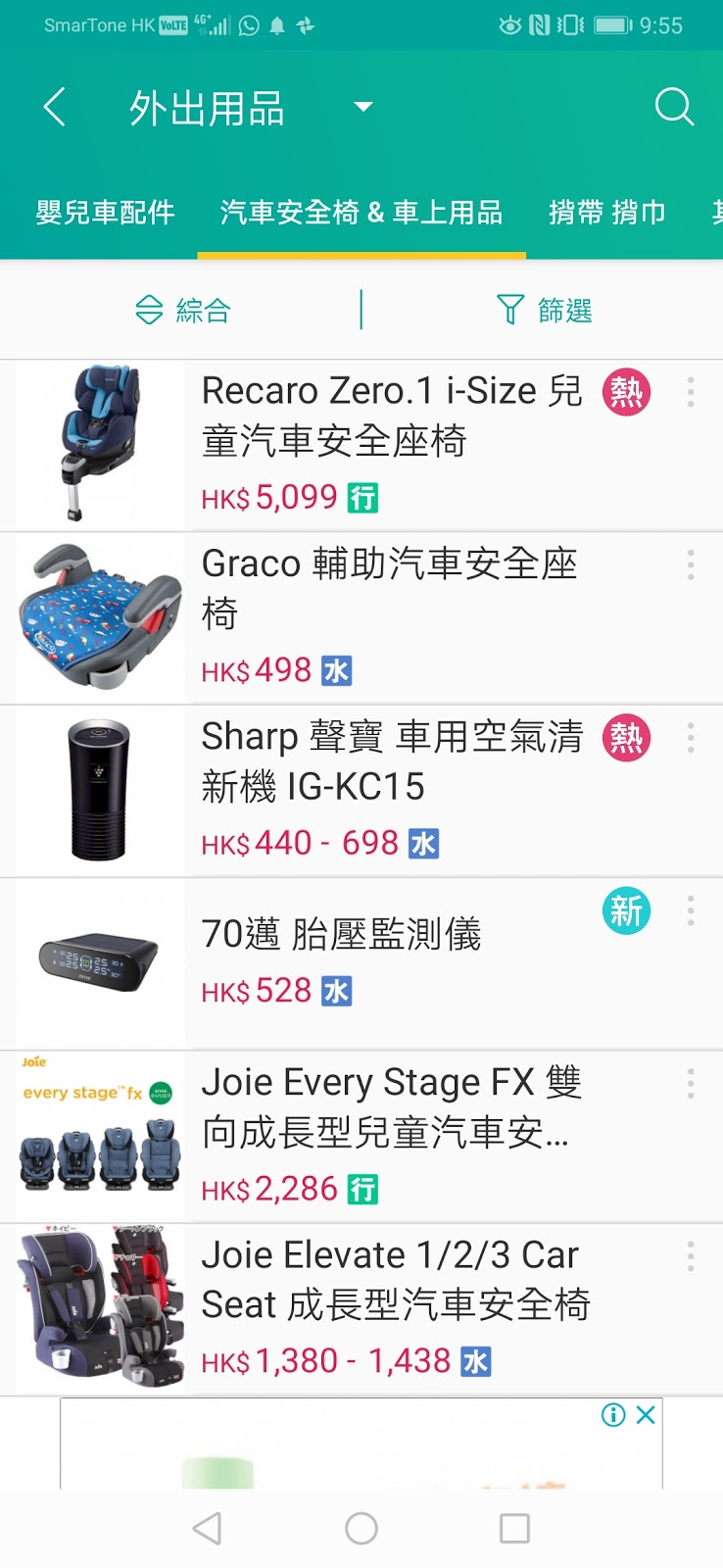Image resolution: width=723 pixels, height=1568 pixels.
Task: Go back using the header arrow
Action: point(55,107)
